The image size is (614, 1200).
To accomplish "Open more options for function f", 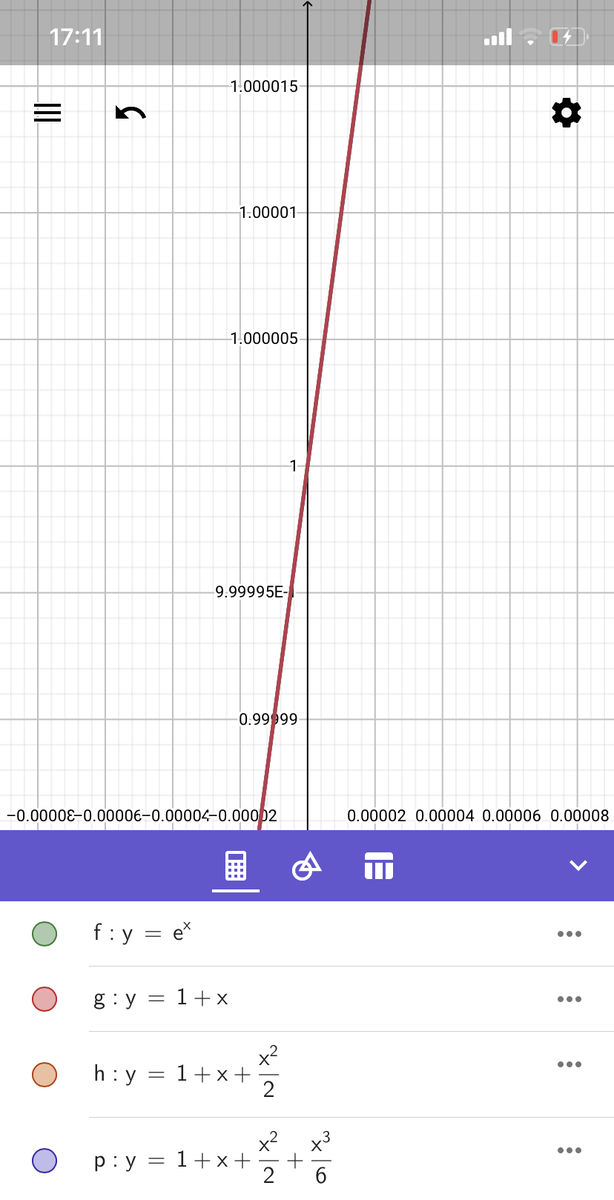I will [568, 934].
